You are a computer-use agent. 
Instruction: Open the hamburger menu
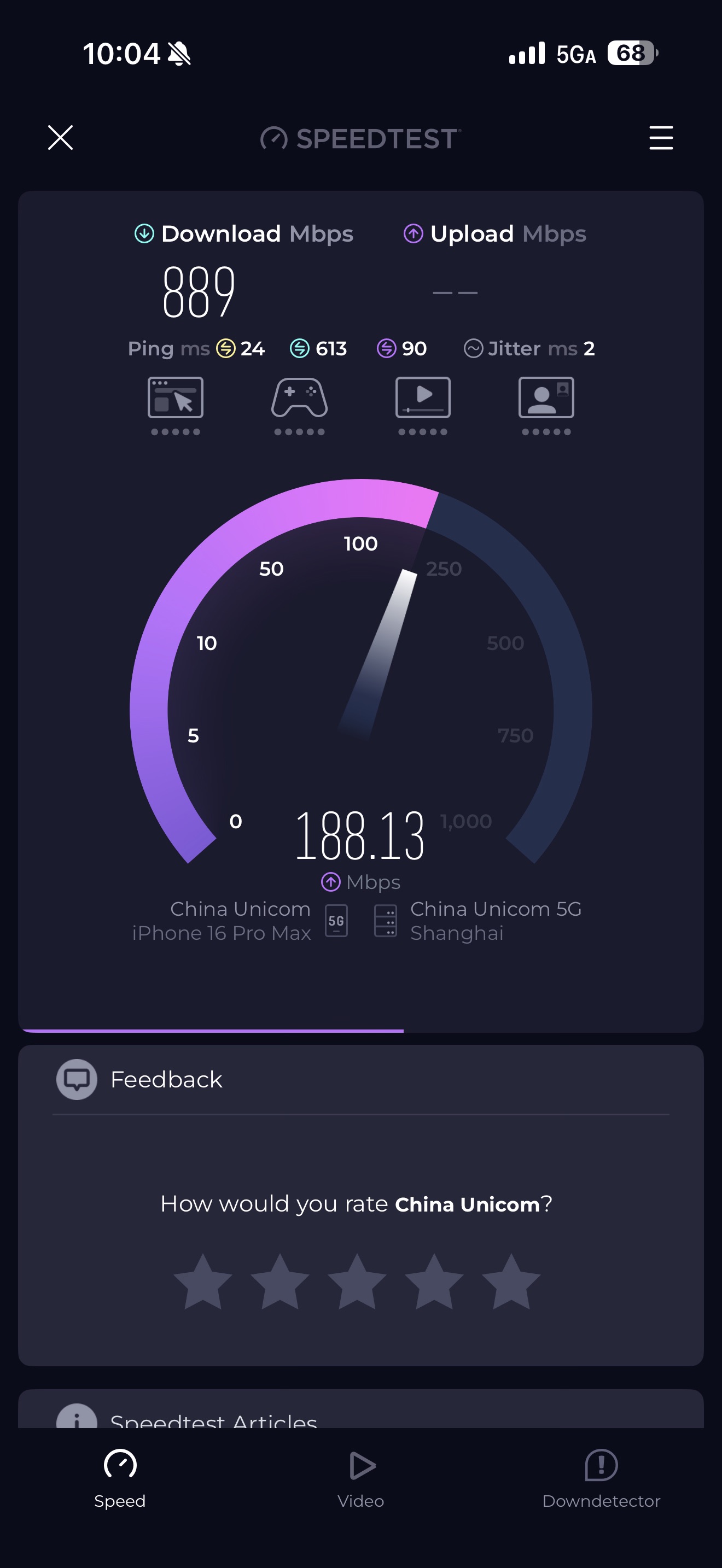661,138
